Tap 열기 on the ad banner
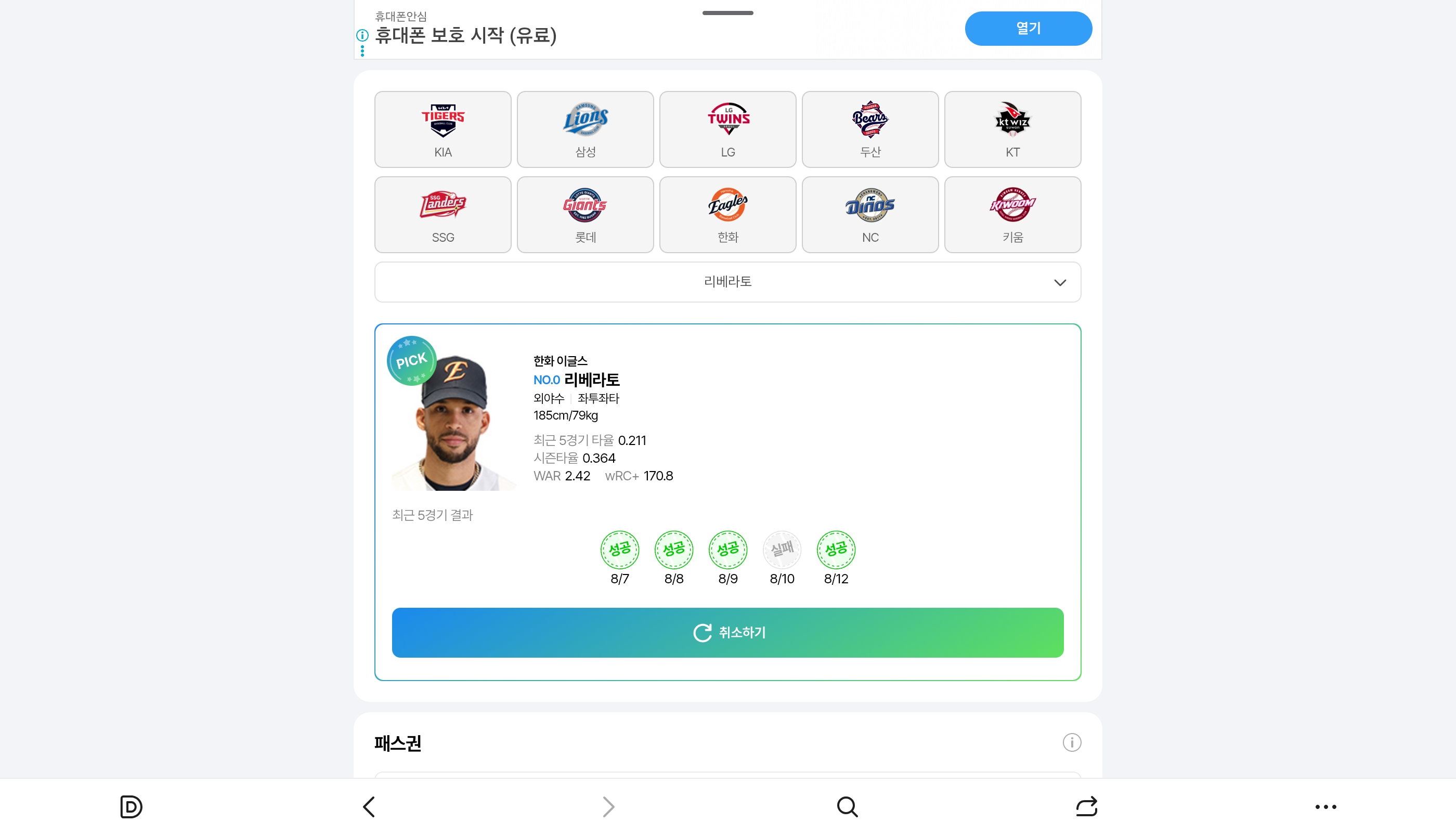This screenshot has width=1456, height=836. tap(1028, 28)
